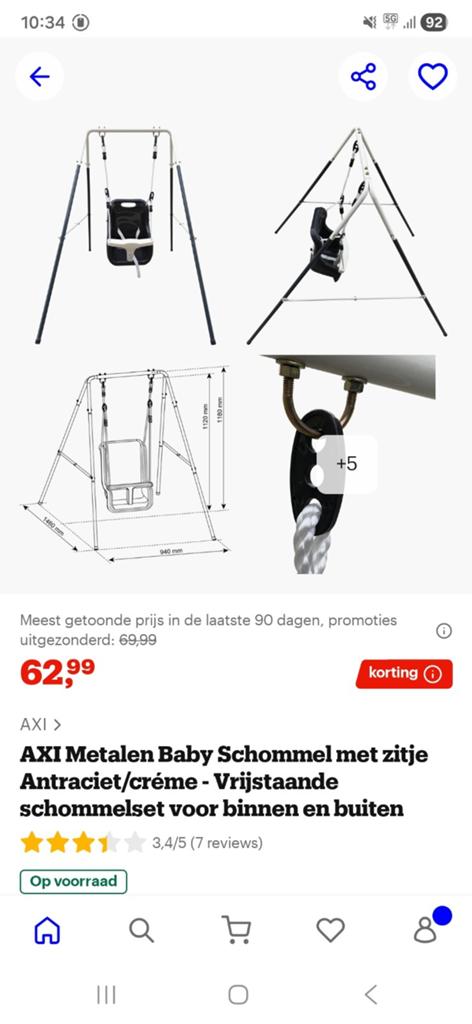Open the dimensions drawing image

(x=125, y=465)
